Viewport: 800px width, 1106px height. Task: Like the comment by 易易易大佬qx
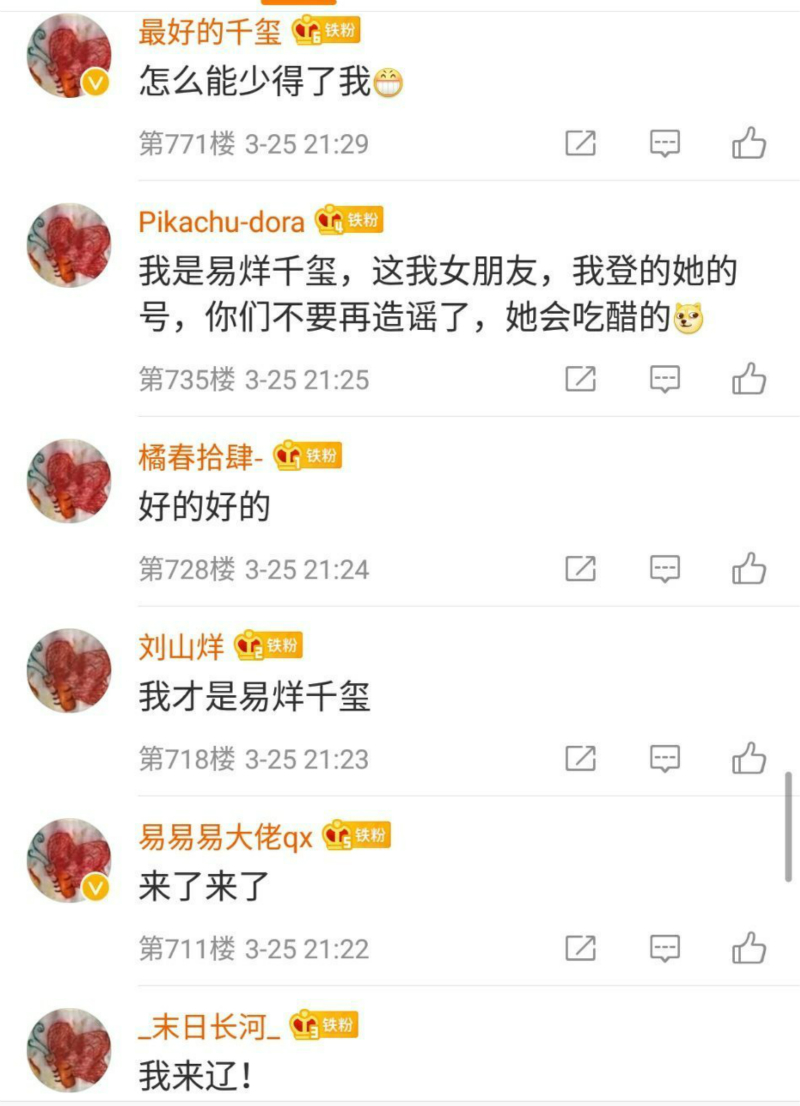(748, 948)
